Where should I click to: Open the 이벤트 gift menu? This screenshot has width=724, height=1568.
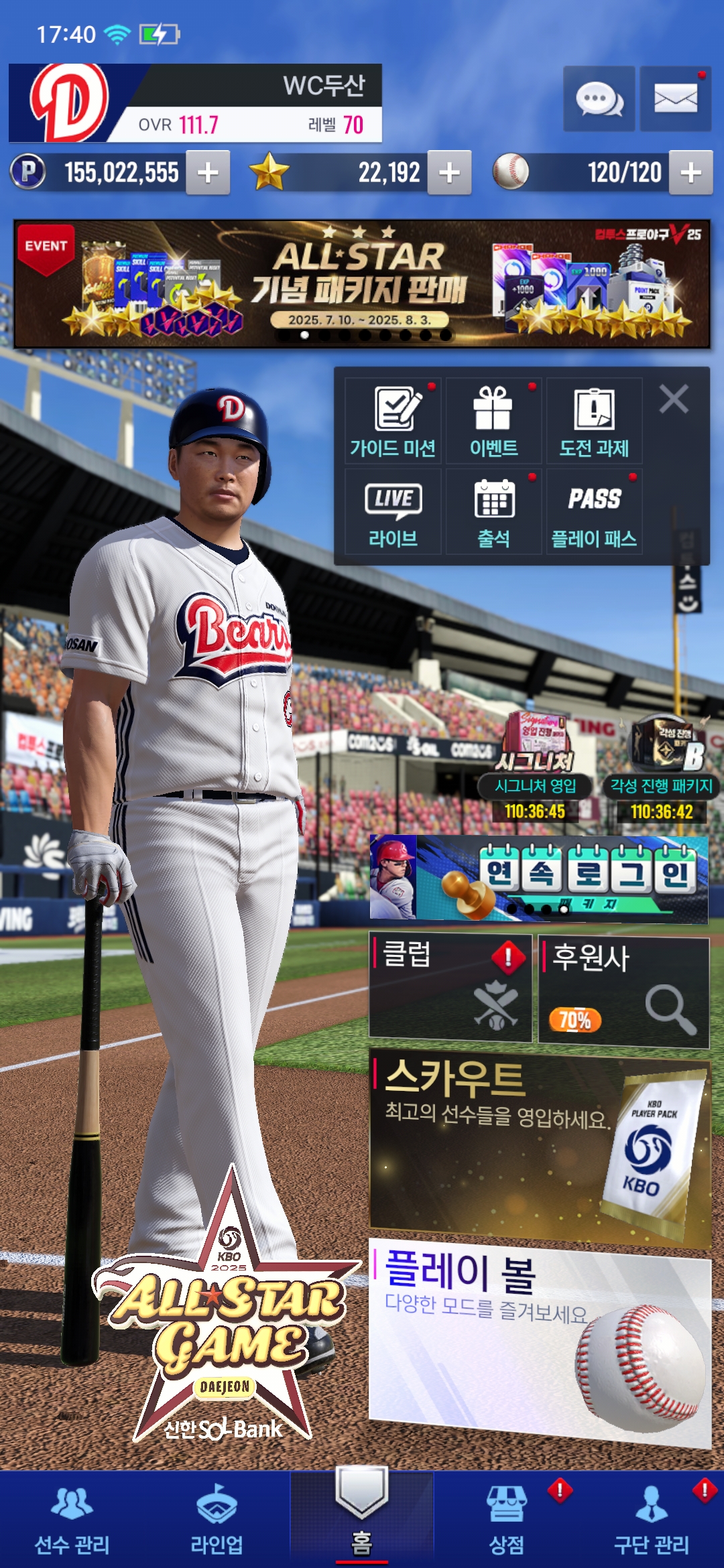[493, 421]
